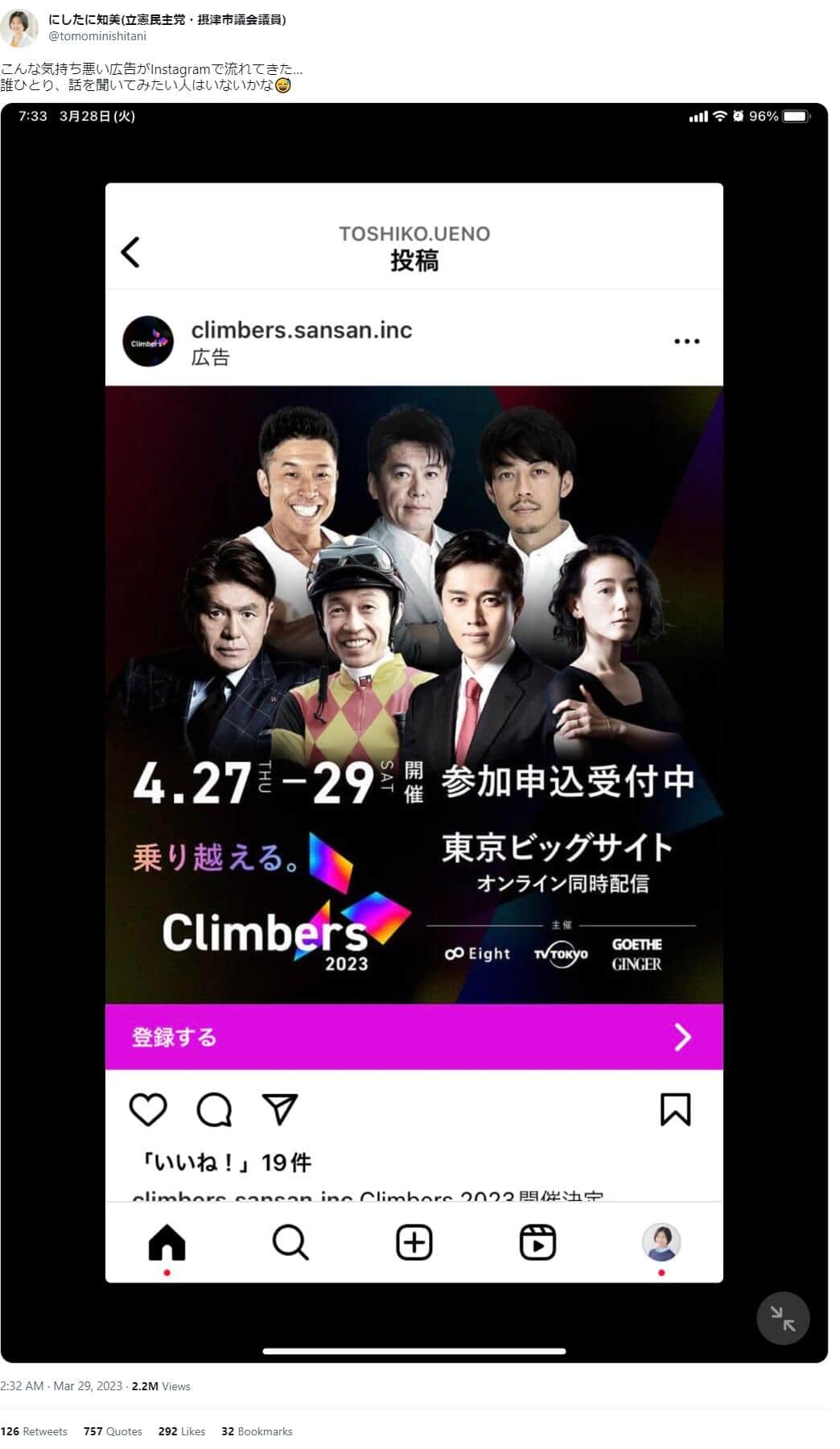Open the @tomominishitani handle link

coord(97,36)
